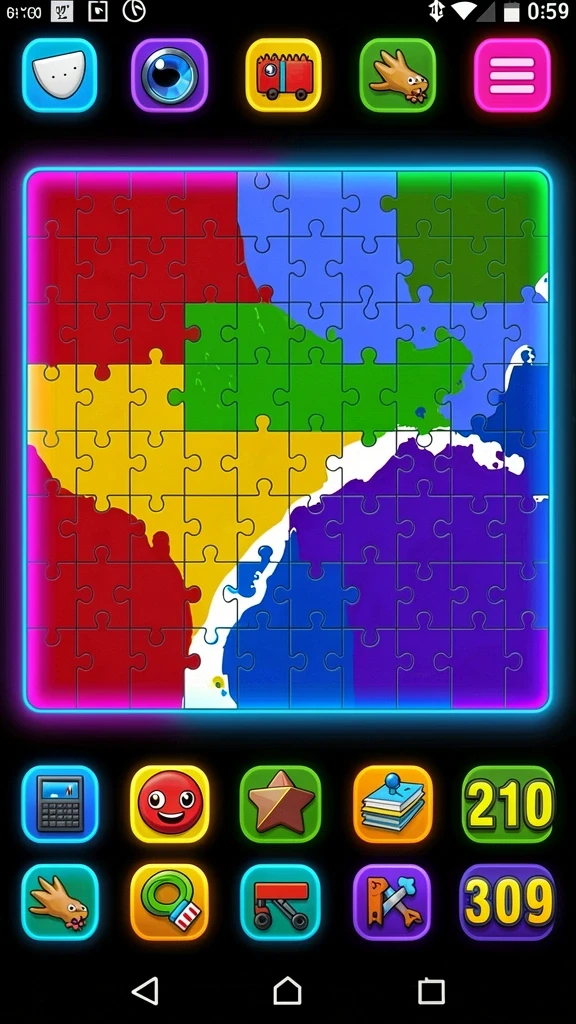Tap the green ring whistle icon
Image resolution: width=576 pixels, height=1024 pixels.
170,902
